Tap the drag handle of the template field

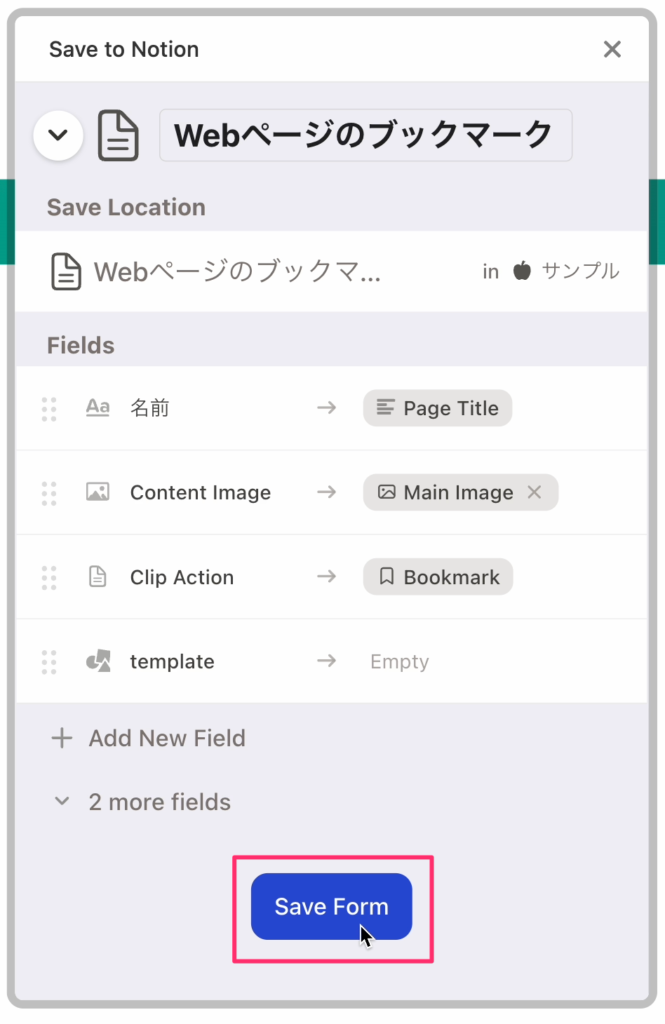pos(48,662)
